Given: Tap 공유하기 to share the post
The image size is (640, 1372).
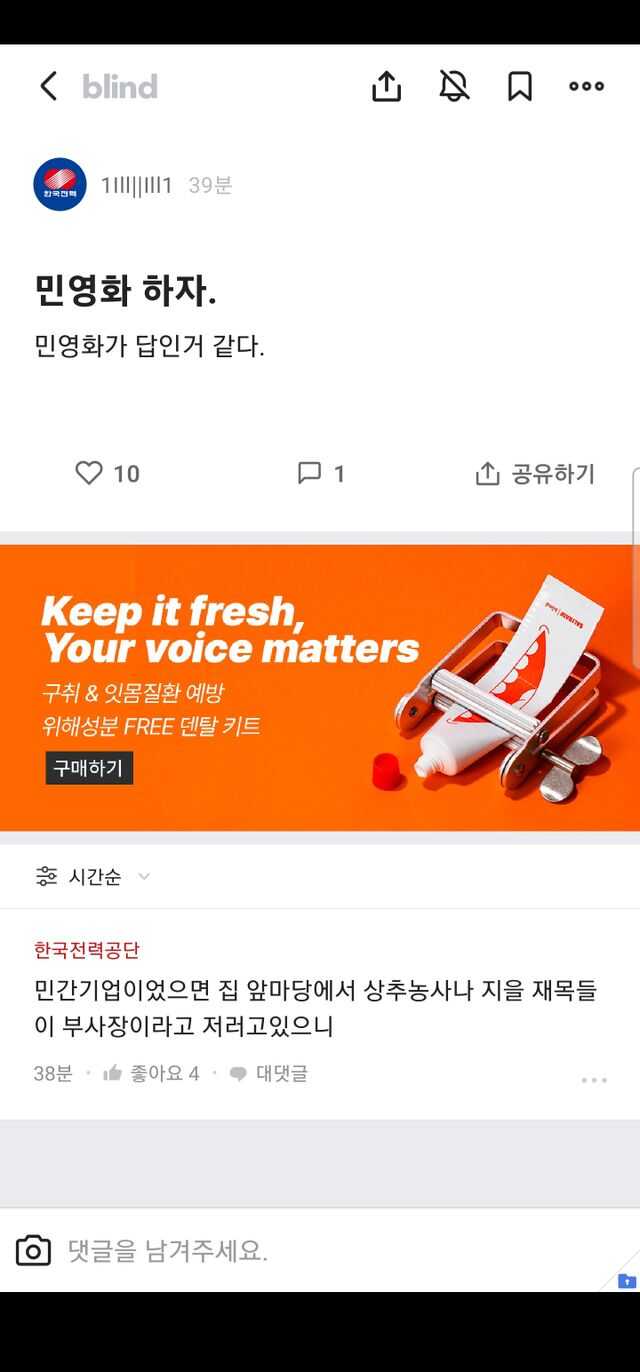Looking at the screenshot, I should [x=535, y=473].
